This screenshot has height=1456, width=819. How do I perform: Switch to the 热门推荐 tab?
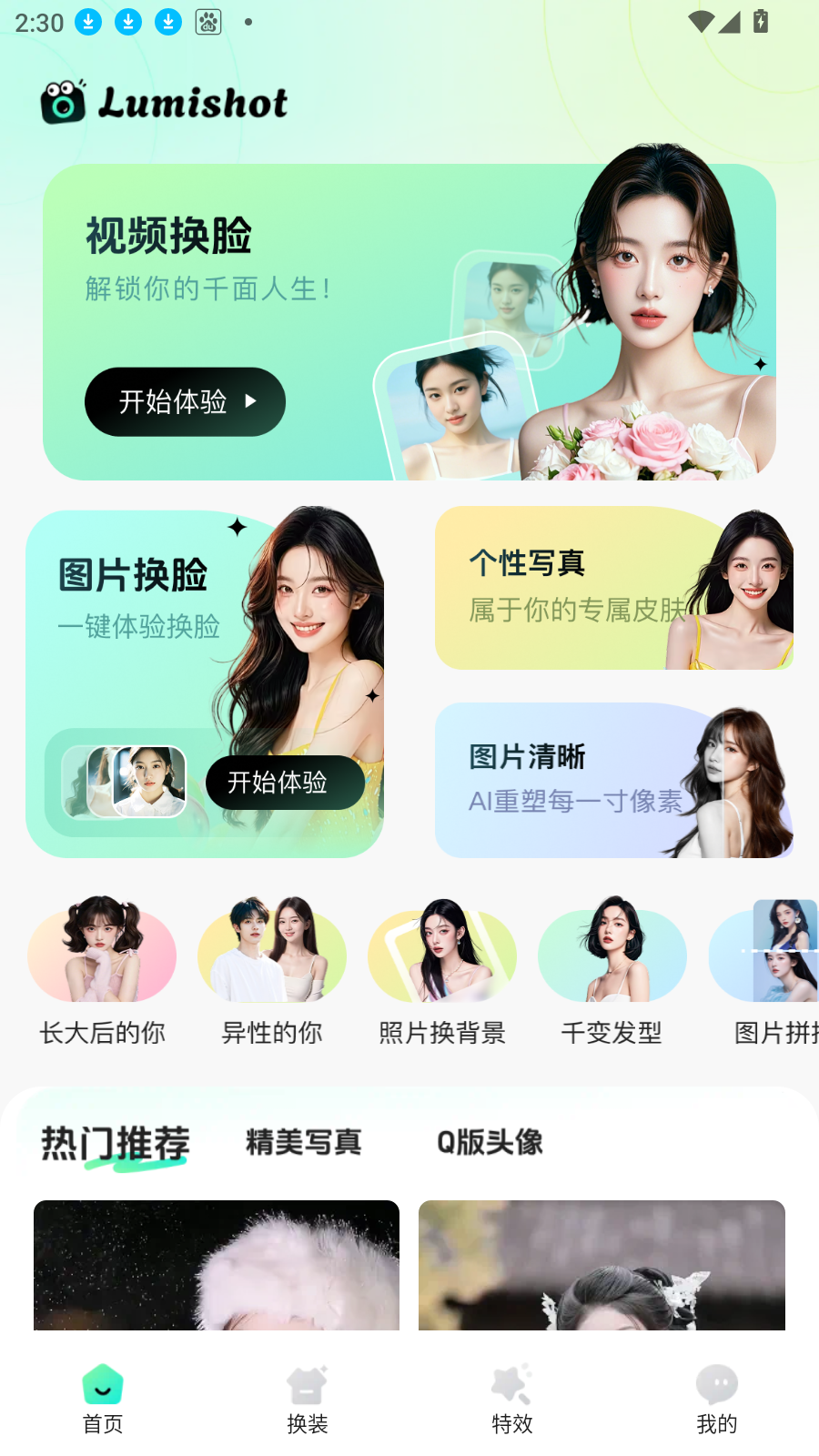click(116, 1142)
